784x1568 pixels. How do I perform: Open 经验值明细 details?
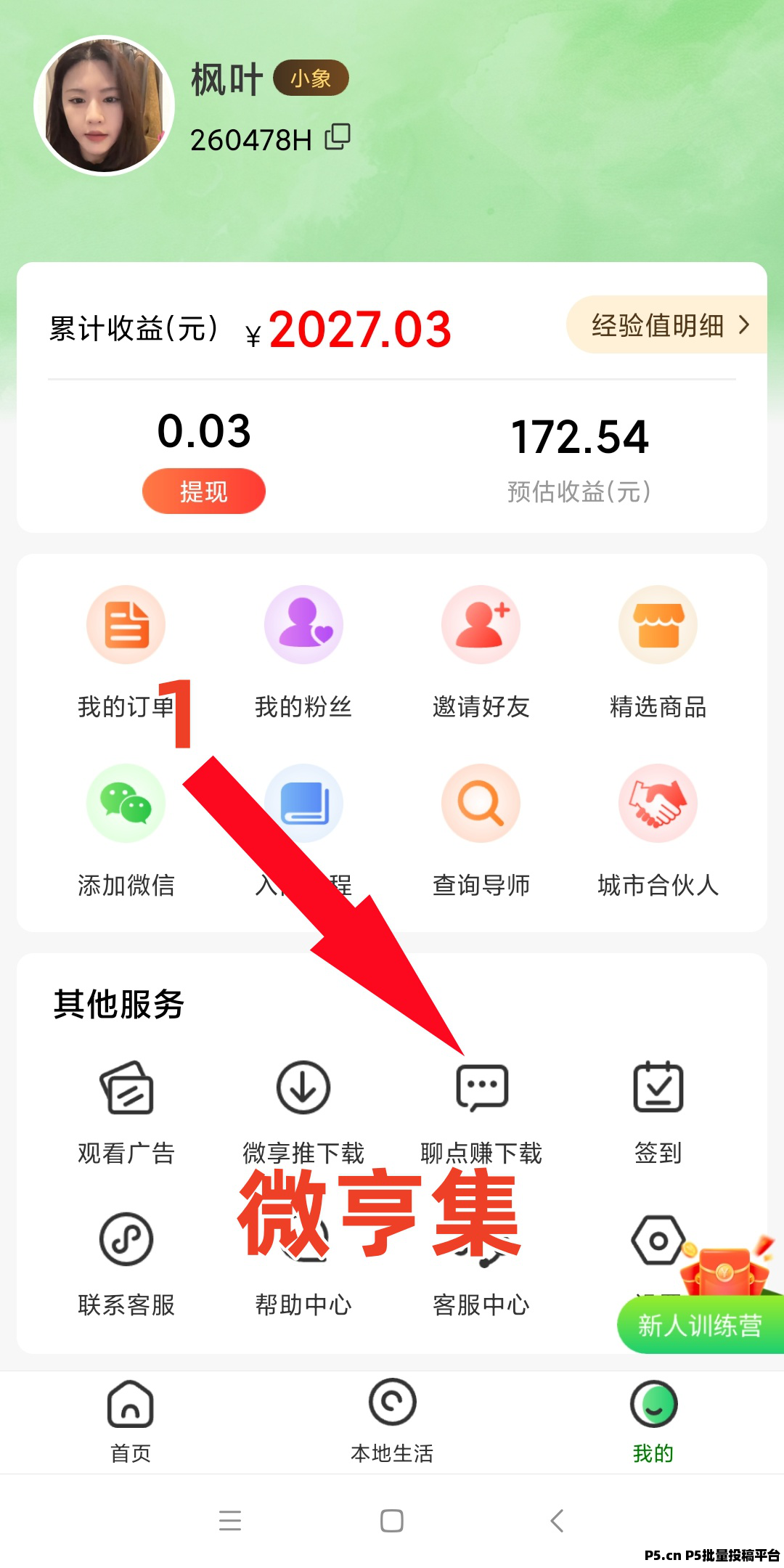coord(667,324)
